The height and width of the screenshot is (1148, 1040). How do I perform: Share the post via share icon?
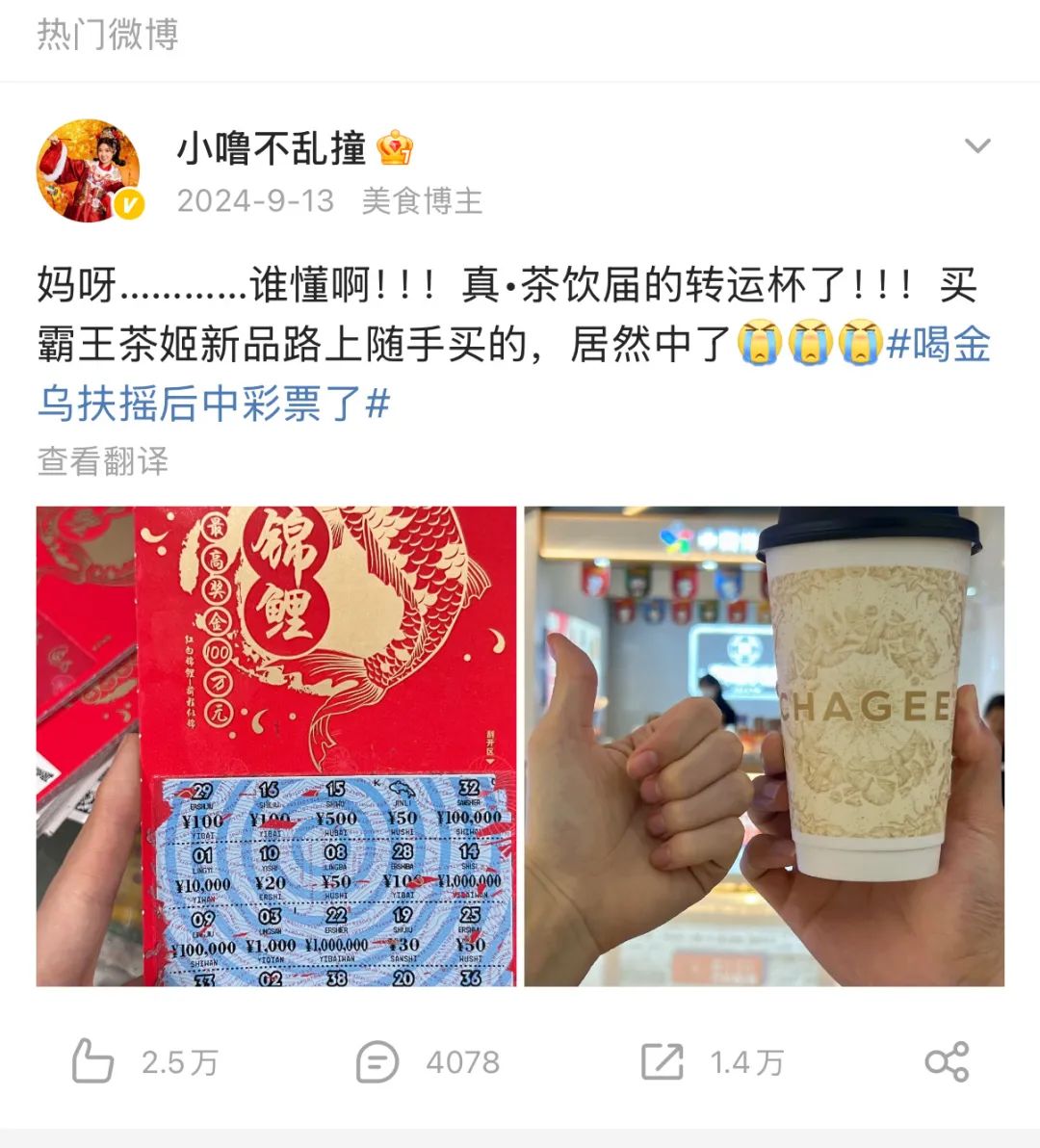point(947,1062)
